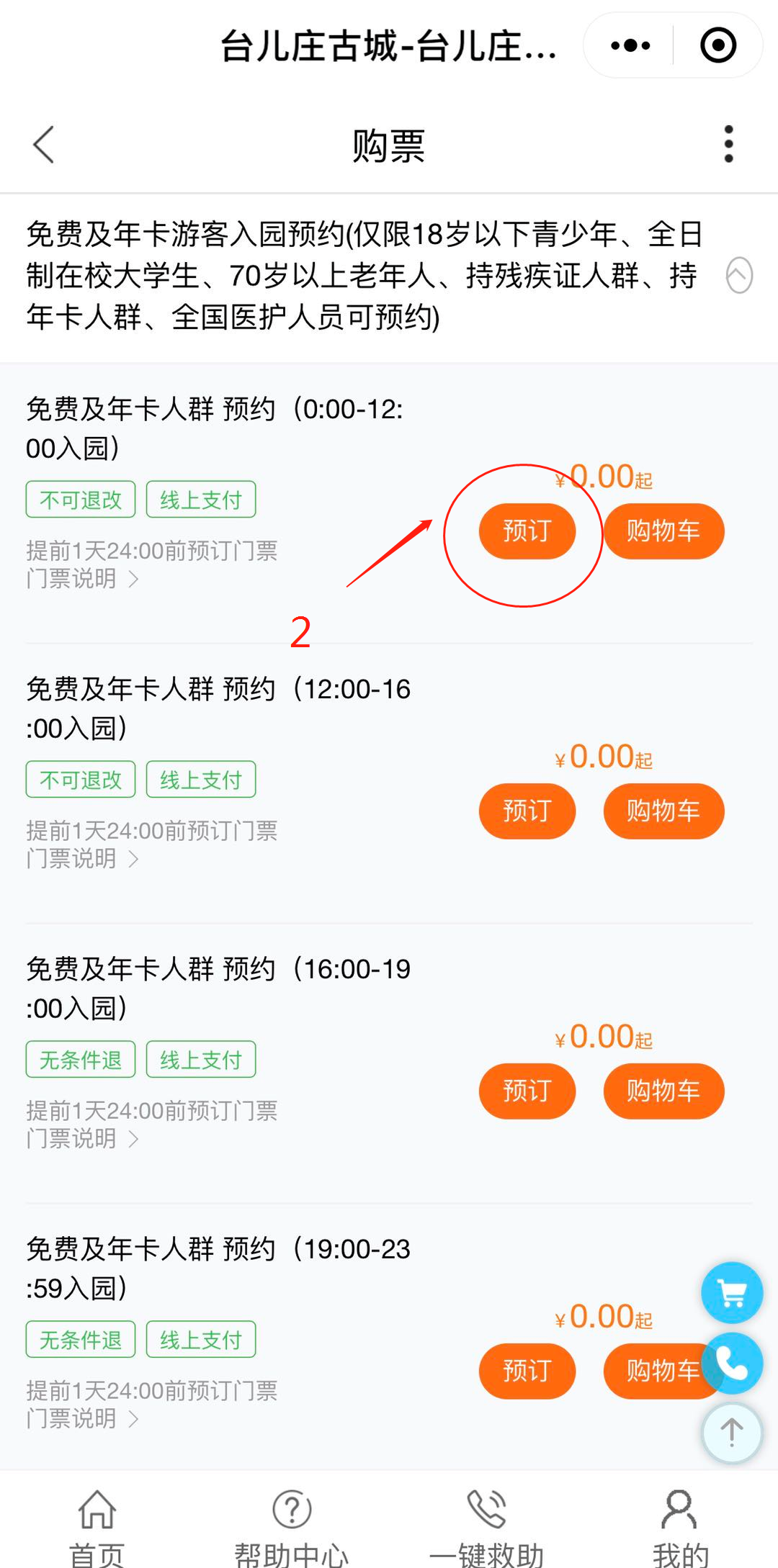Screen dimensions: 778x1568
Task: Add the 16:00-19:00 ticket to 购物车
Action: coord(663,1091)
